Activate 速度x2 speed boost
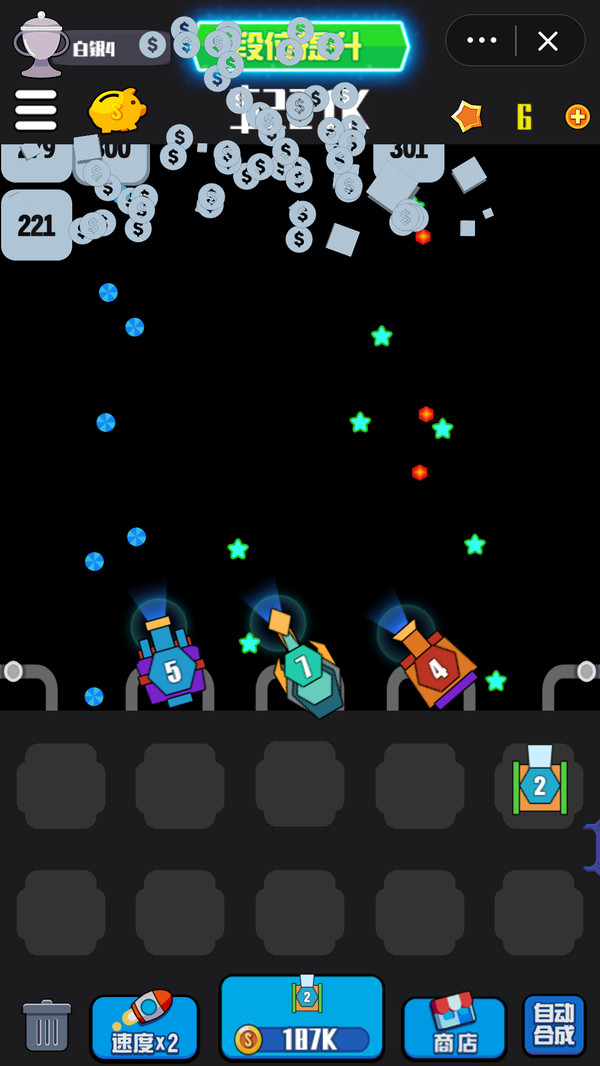 (145, 1025)
